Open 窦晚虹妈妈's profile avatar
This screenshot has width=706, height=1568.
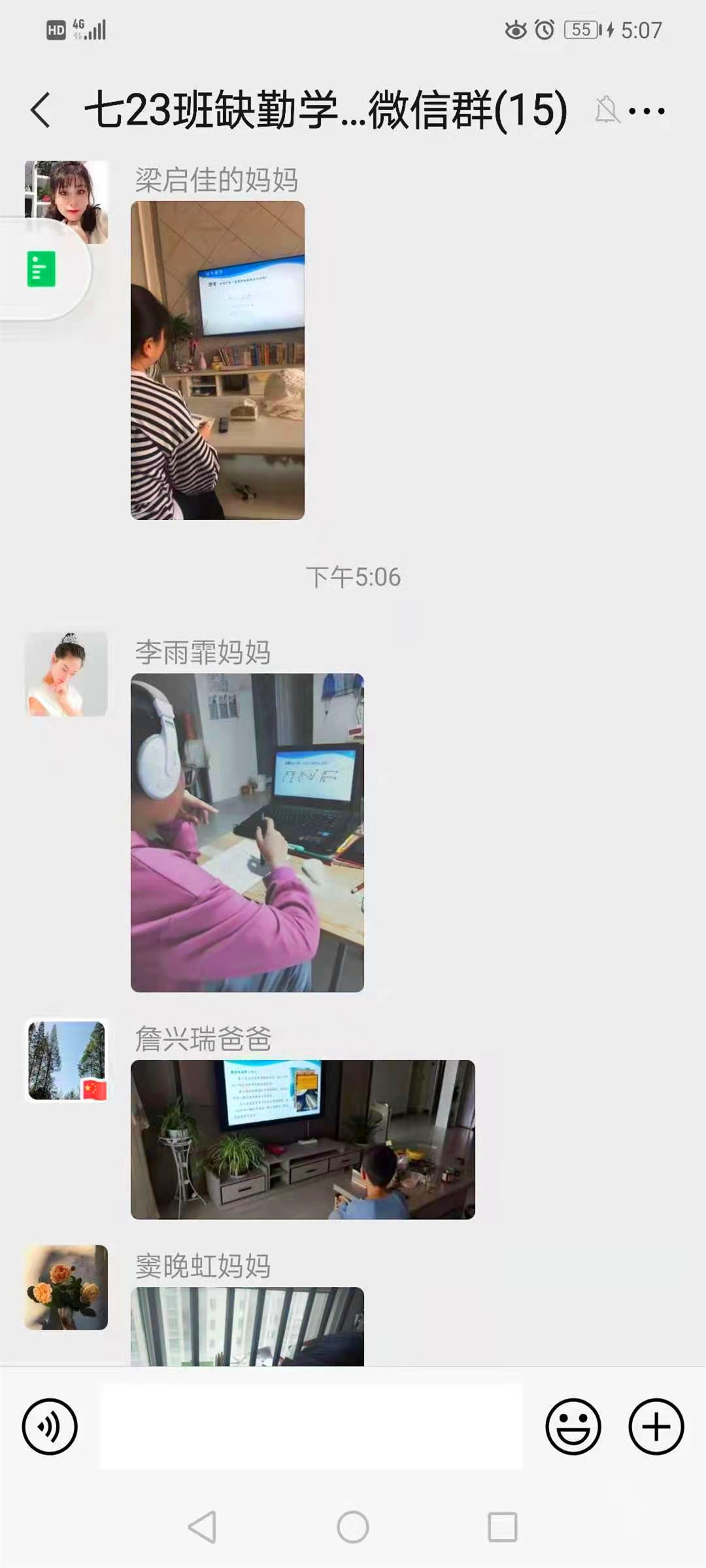pyautogui.click(x=66, y=1287)
